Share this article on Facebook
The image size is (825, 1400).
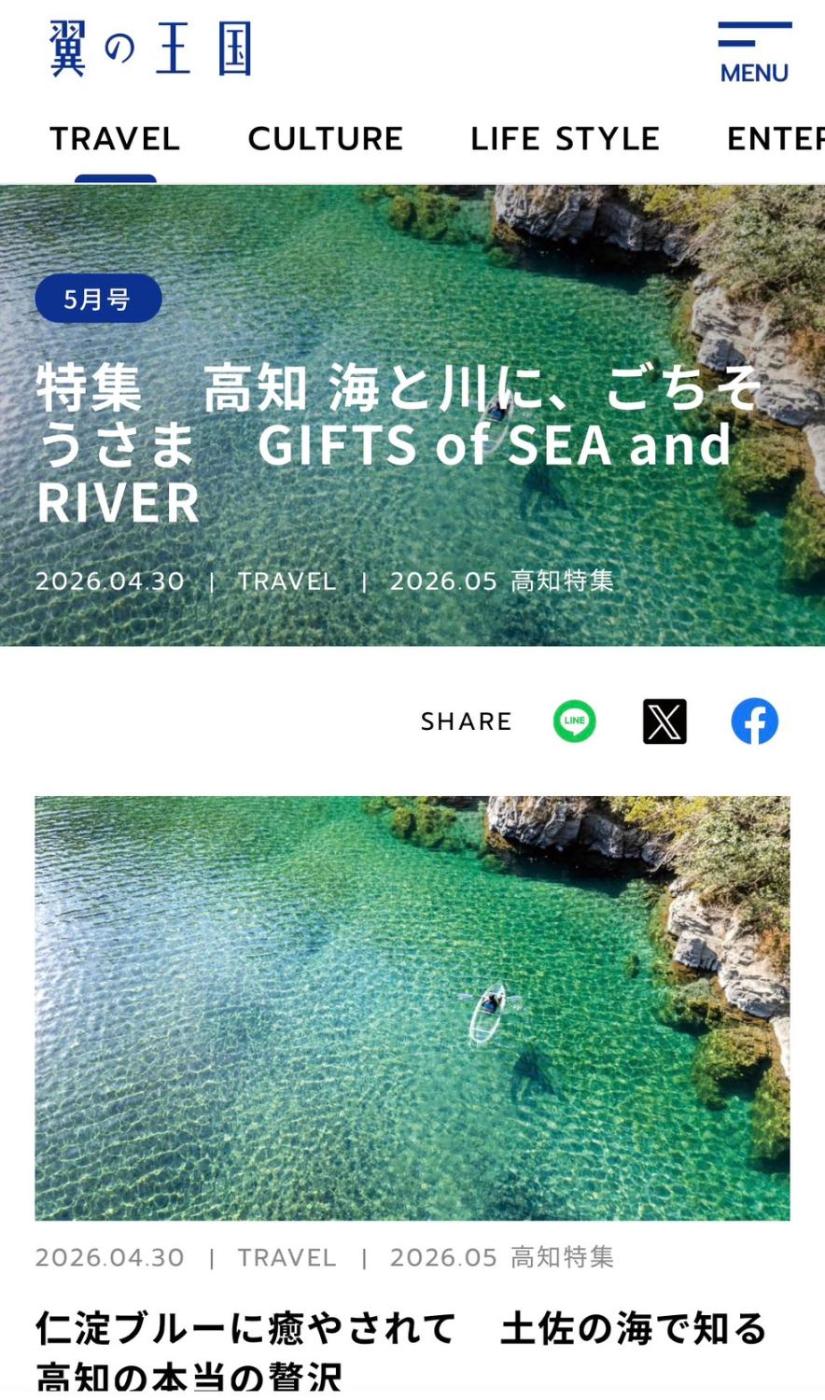point(755,721)
